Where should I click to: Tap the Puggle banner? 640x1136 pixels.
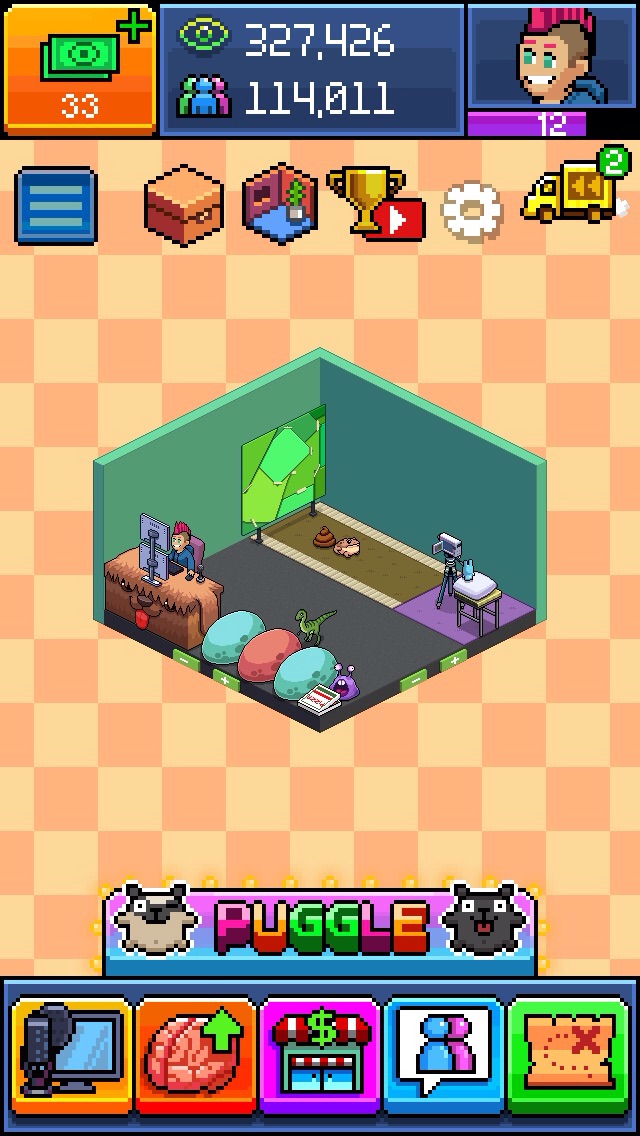320,927
